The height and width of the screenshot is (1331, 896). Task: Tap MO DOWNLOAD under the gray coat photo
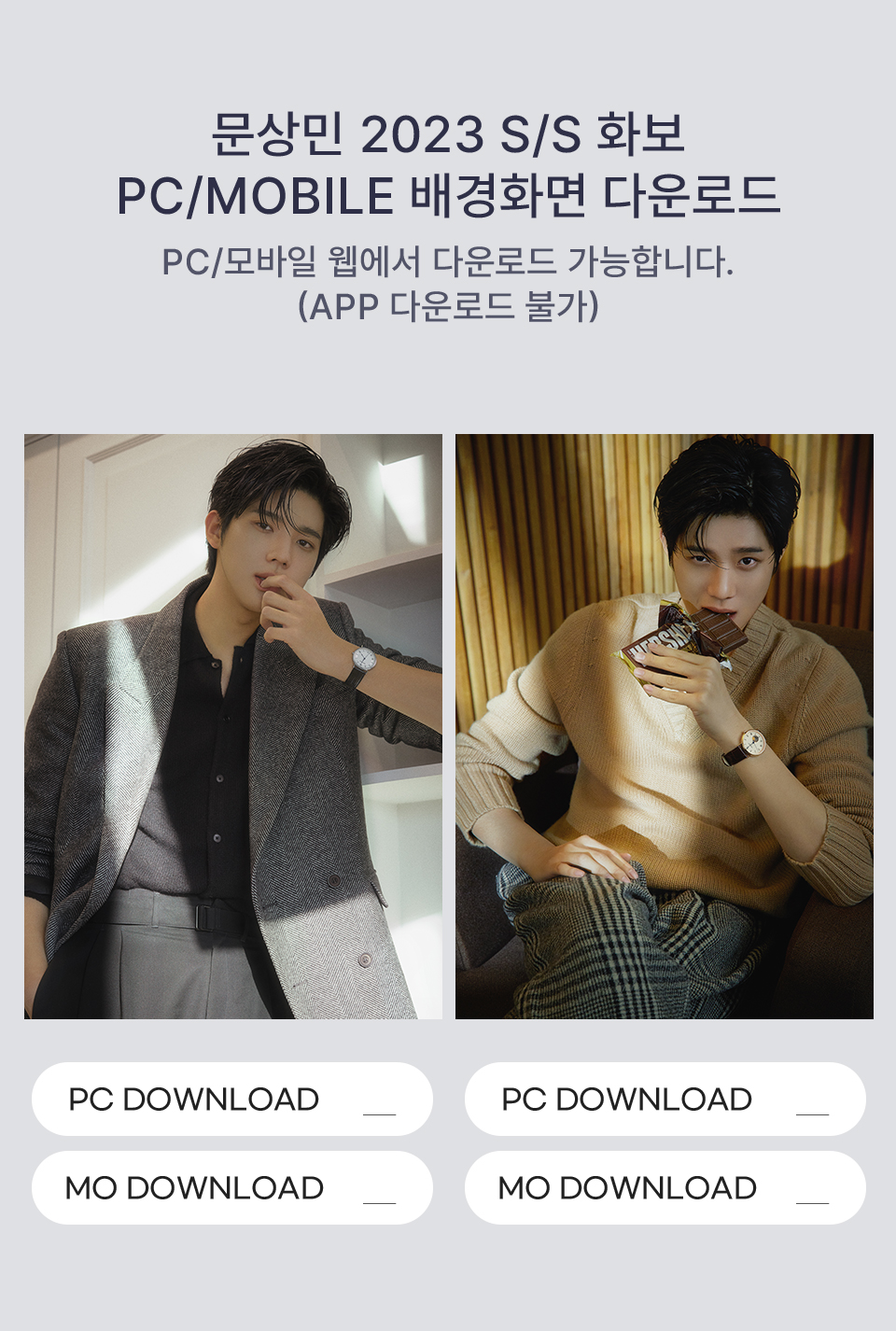(x=231, y=1187)
